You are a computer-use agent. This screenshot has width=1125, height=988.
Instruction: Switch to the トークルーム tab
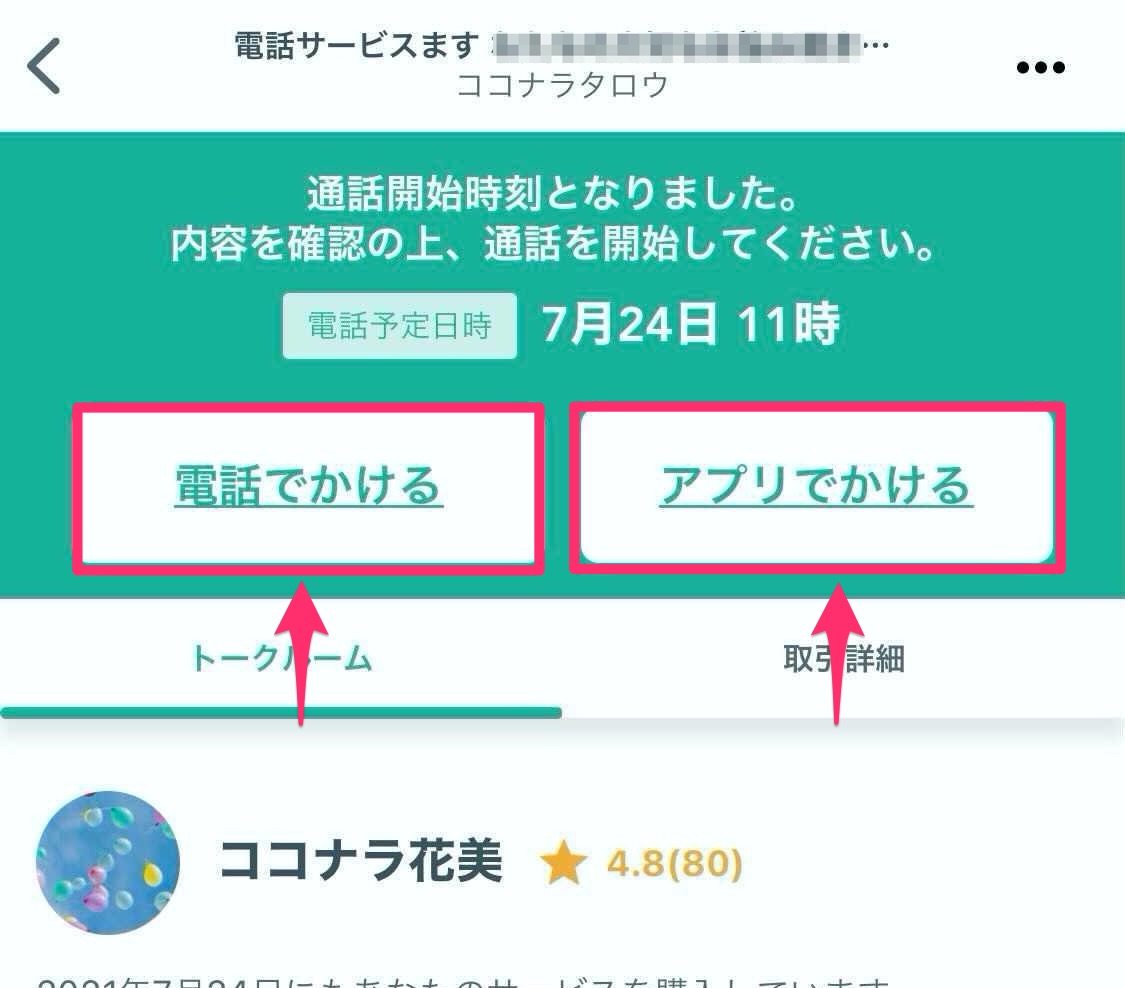[x=281, y=659]
